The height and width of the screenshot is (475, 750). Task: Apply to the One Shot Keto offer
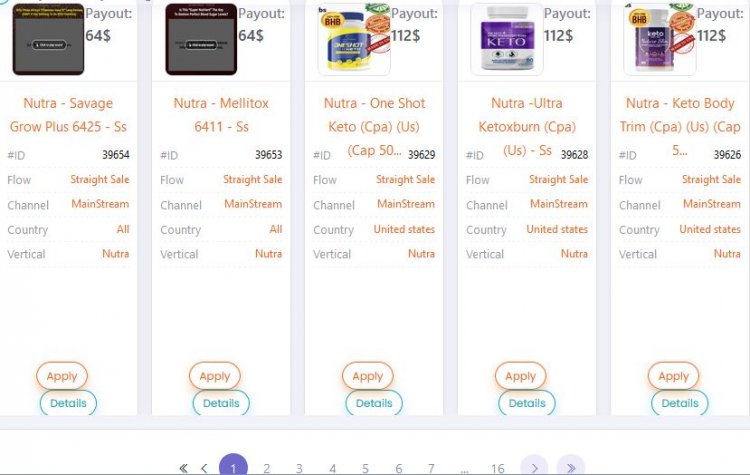368,376
